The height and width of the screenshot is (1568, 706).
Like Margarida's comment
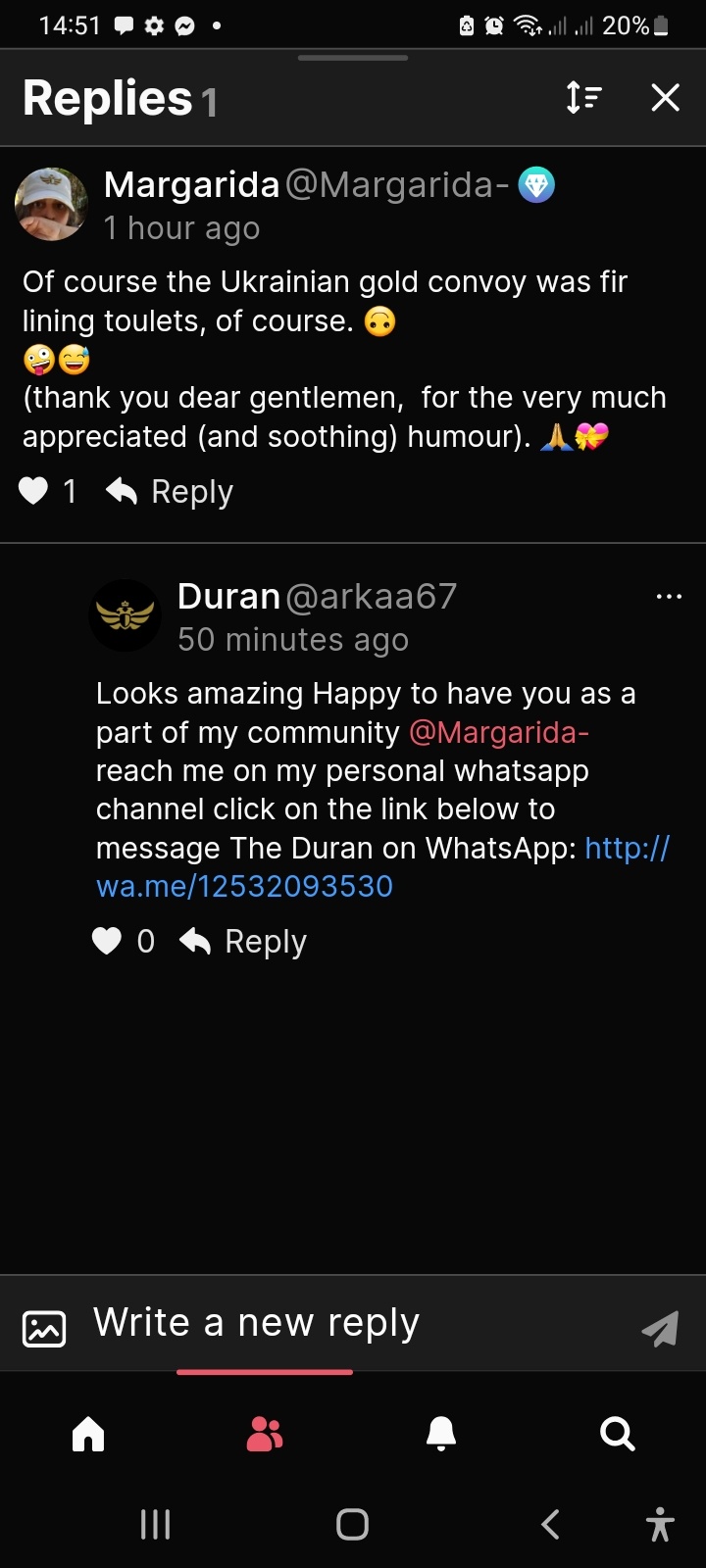click(34, 491)
